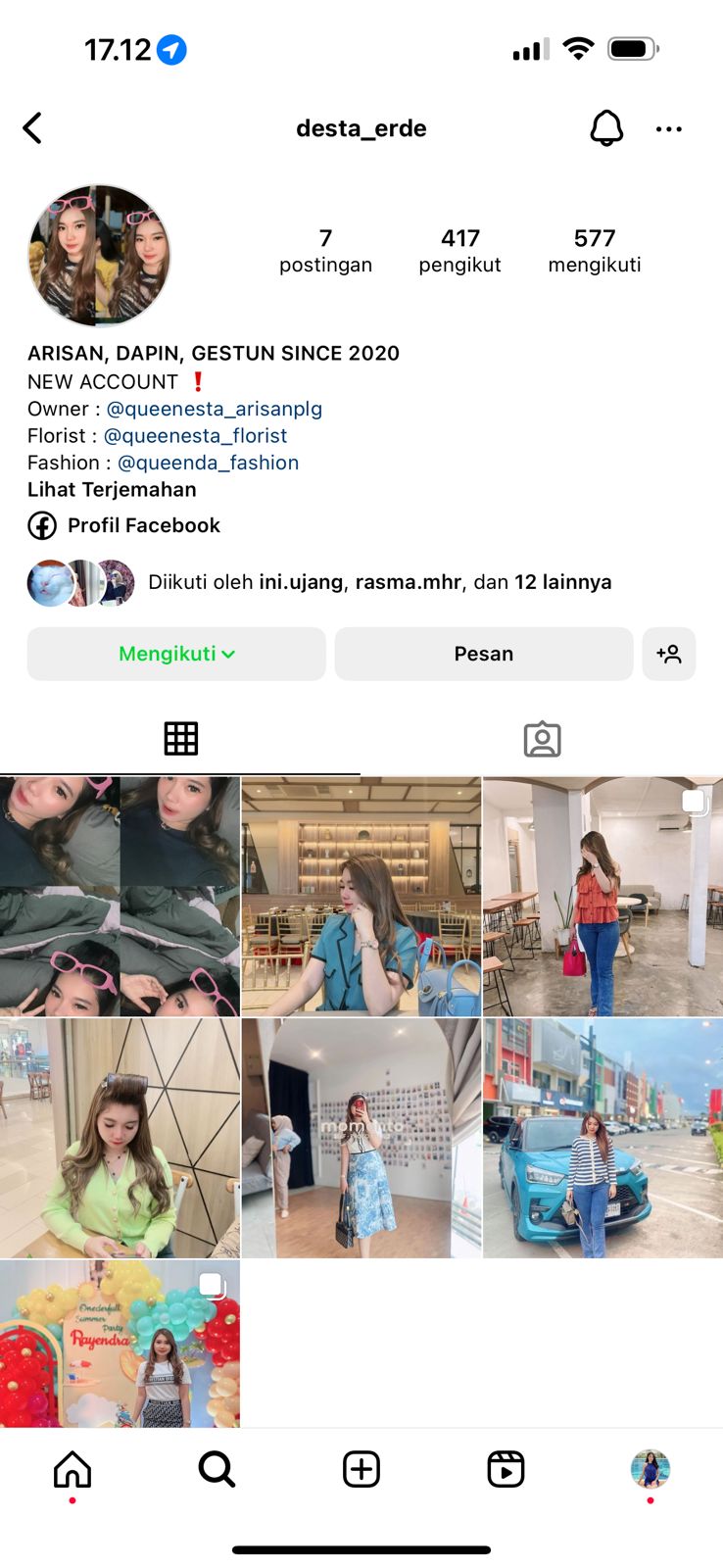Viewport: 723px width, 1568px height.
Task: View the profile picture
Action: tap(99, 256)
